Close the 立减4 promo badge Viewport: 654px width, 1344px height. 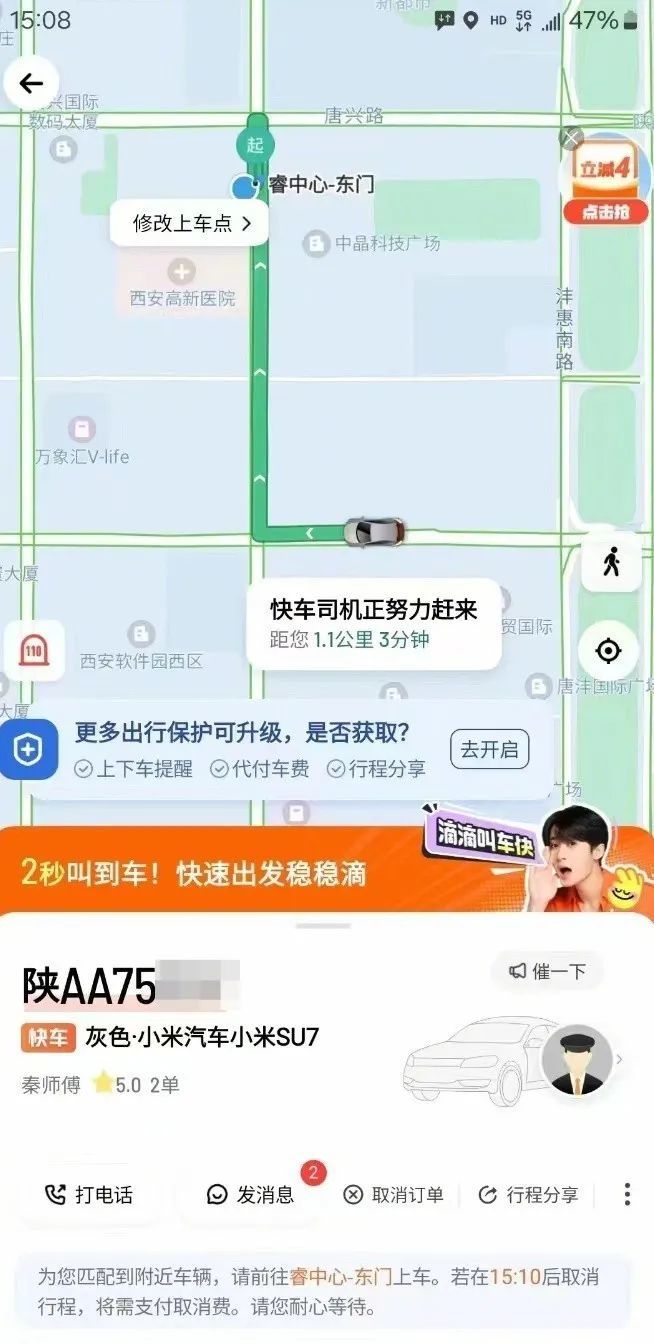pos(571,137)
